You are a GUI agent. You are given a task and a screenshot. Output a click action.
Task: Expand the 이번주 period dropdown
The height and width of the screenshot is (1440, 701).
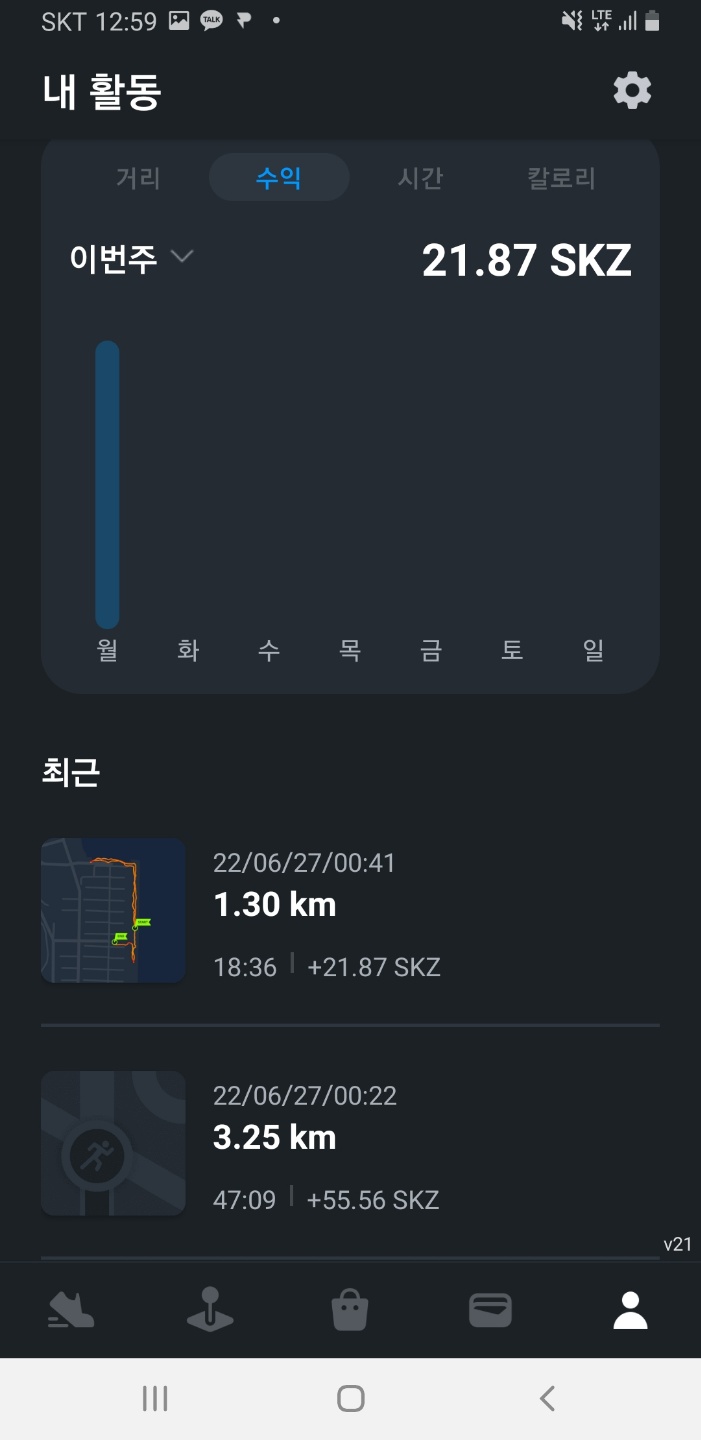(131, 258)
